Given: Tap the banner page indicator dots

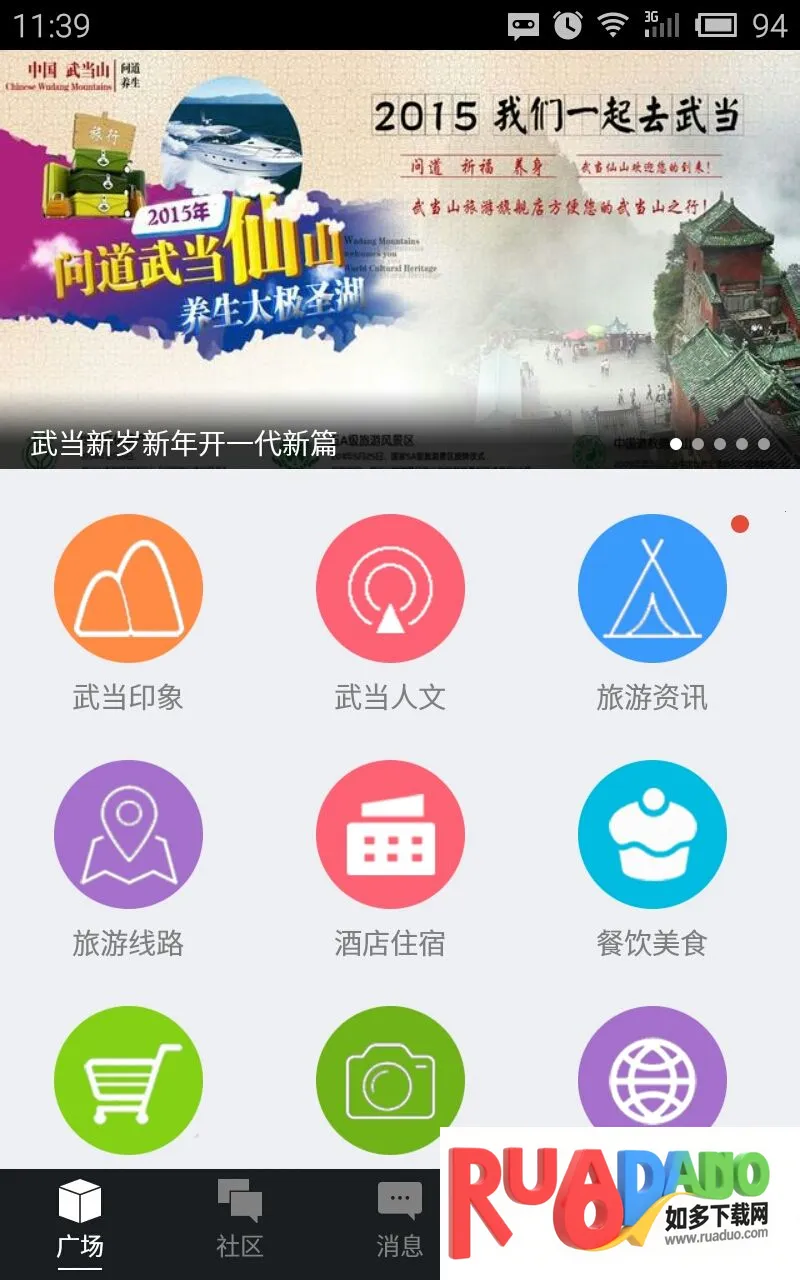Looking at the screenshot, I should point(720,443).
